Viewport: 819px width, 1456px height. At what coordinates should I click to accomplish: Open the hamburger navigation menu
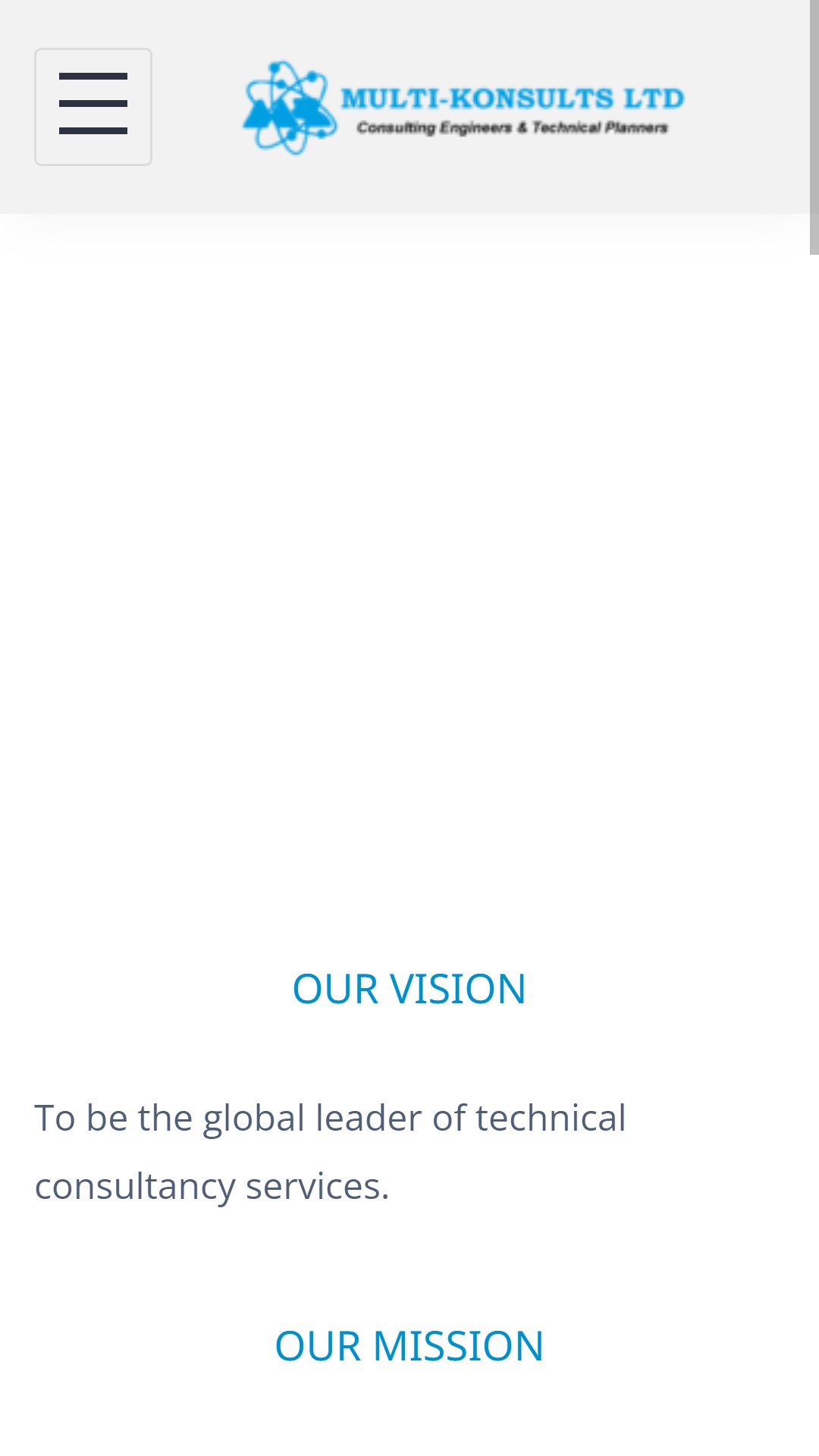[93, 107]
